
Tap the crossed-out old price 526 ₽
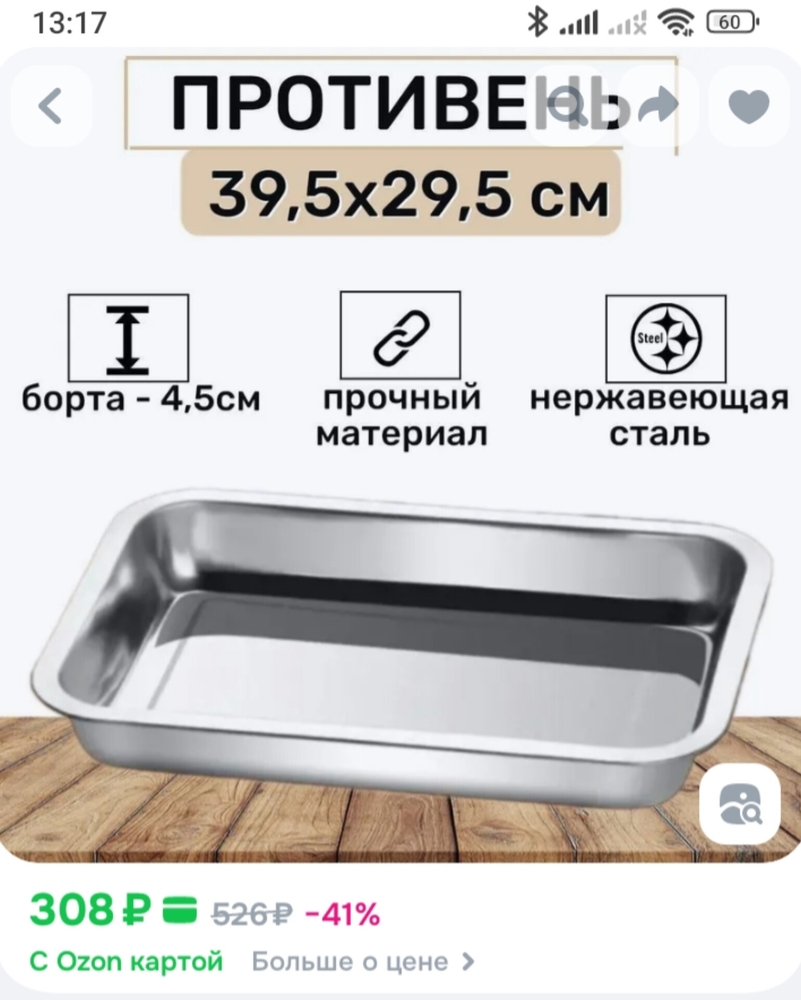coord(251,910)
